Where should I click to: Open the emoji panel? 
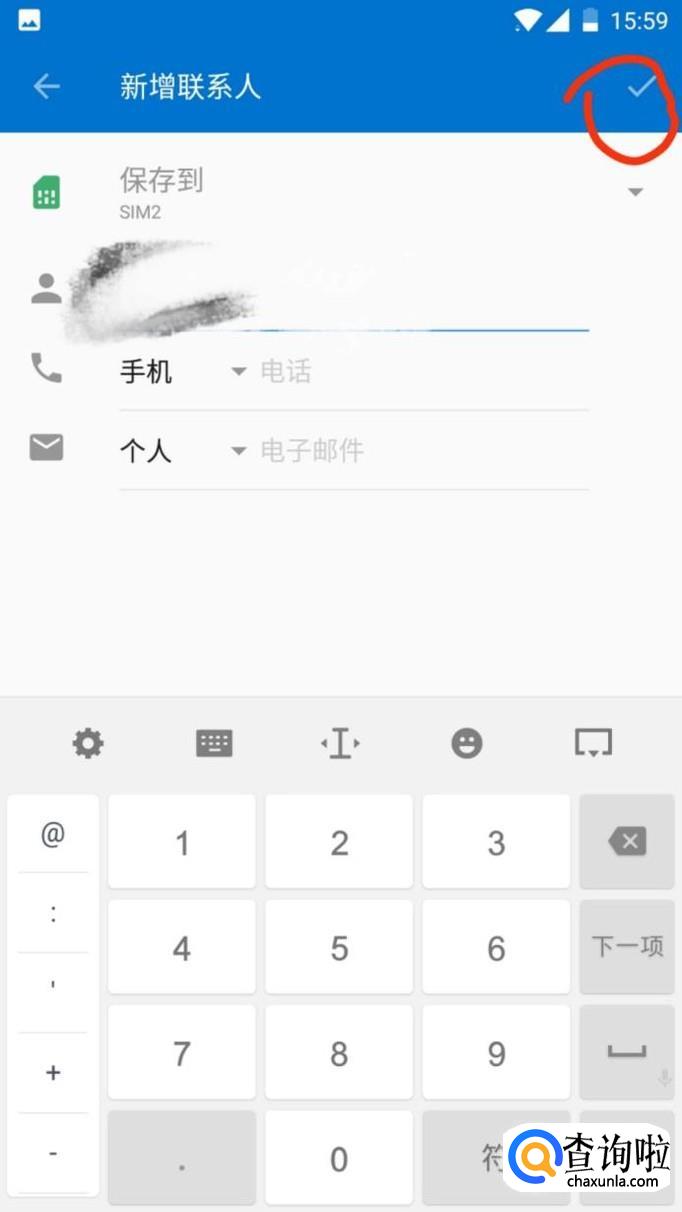pyautogui.click(x=466, y=743)
